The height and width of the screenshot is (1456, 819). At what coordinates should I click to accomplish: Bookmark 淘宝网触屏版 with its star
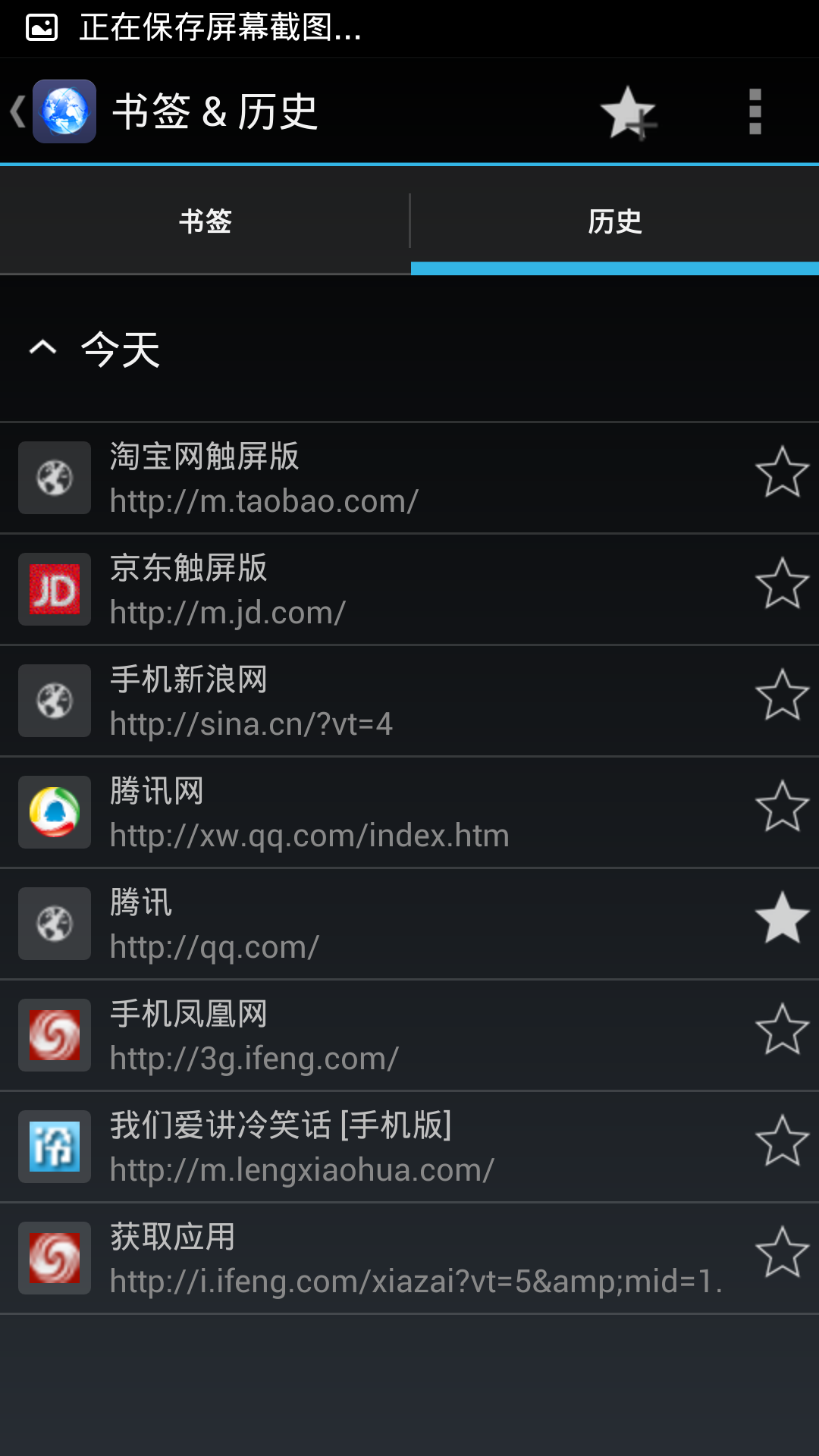(x=782, y=472)
